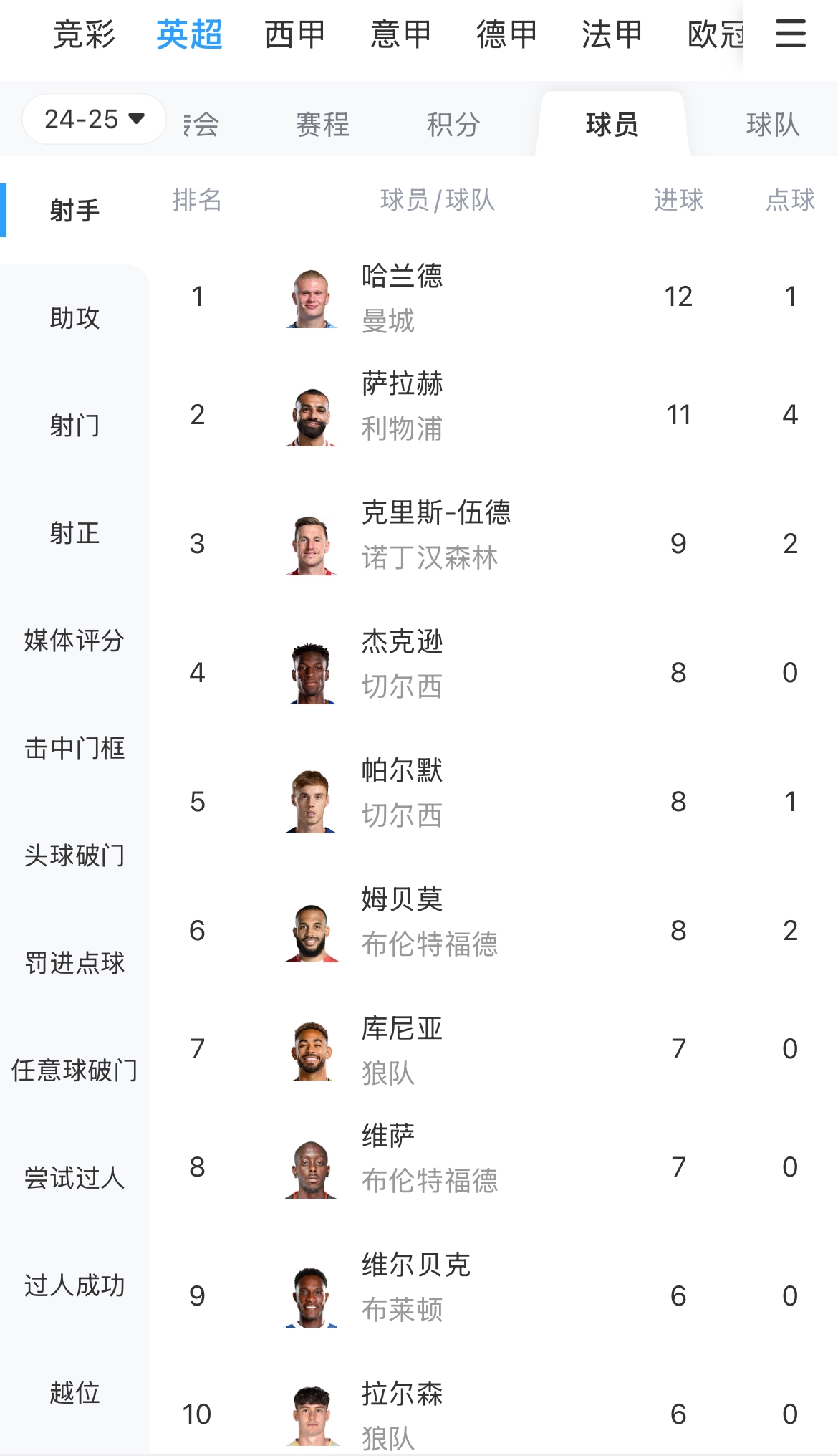
Task: View the 积分 standings tab
Action: point(453,125)
